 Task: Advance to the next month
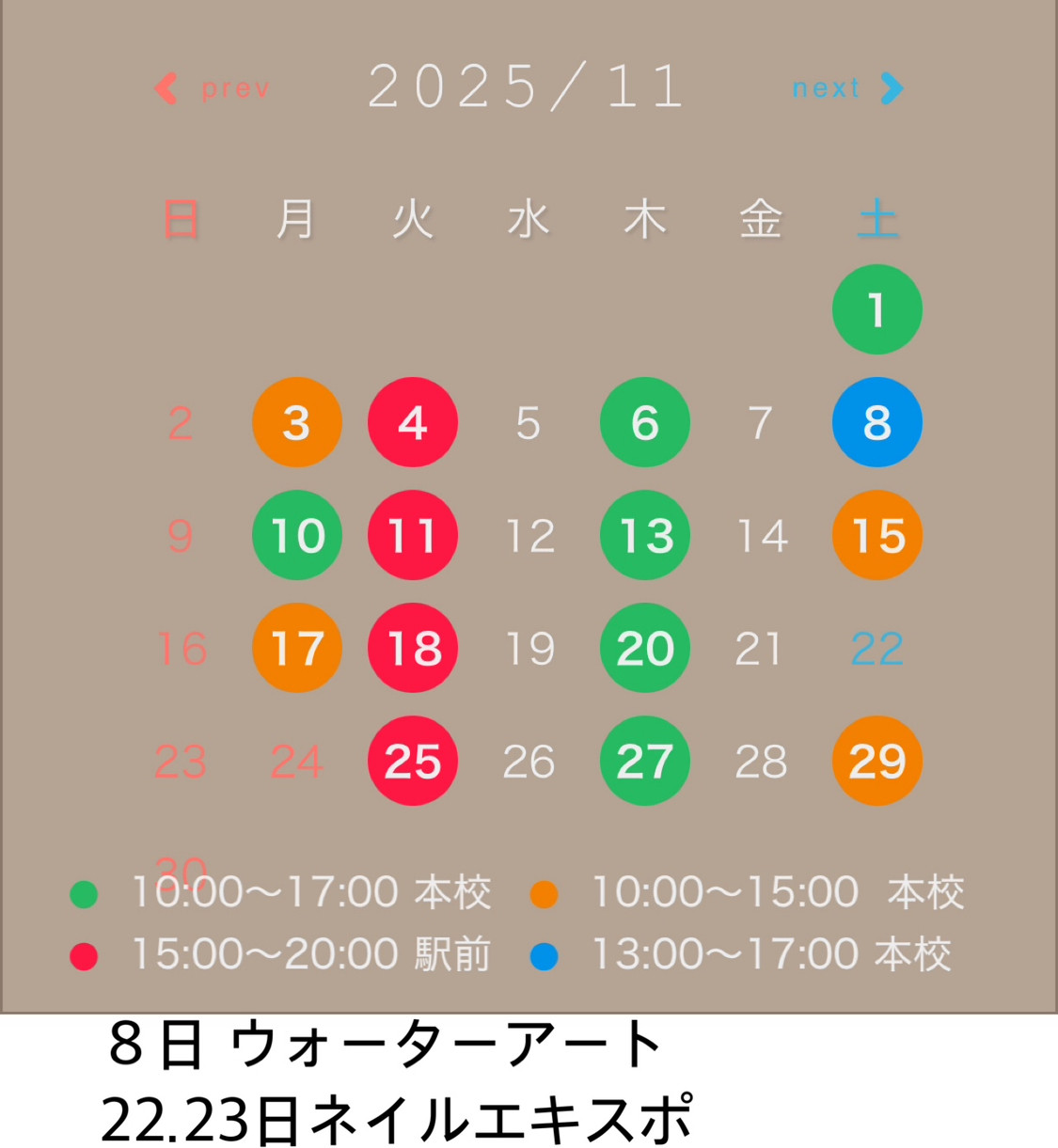(846, 88)
